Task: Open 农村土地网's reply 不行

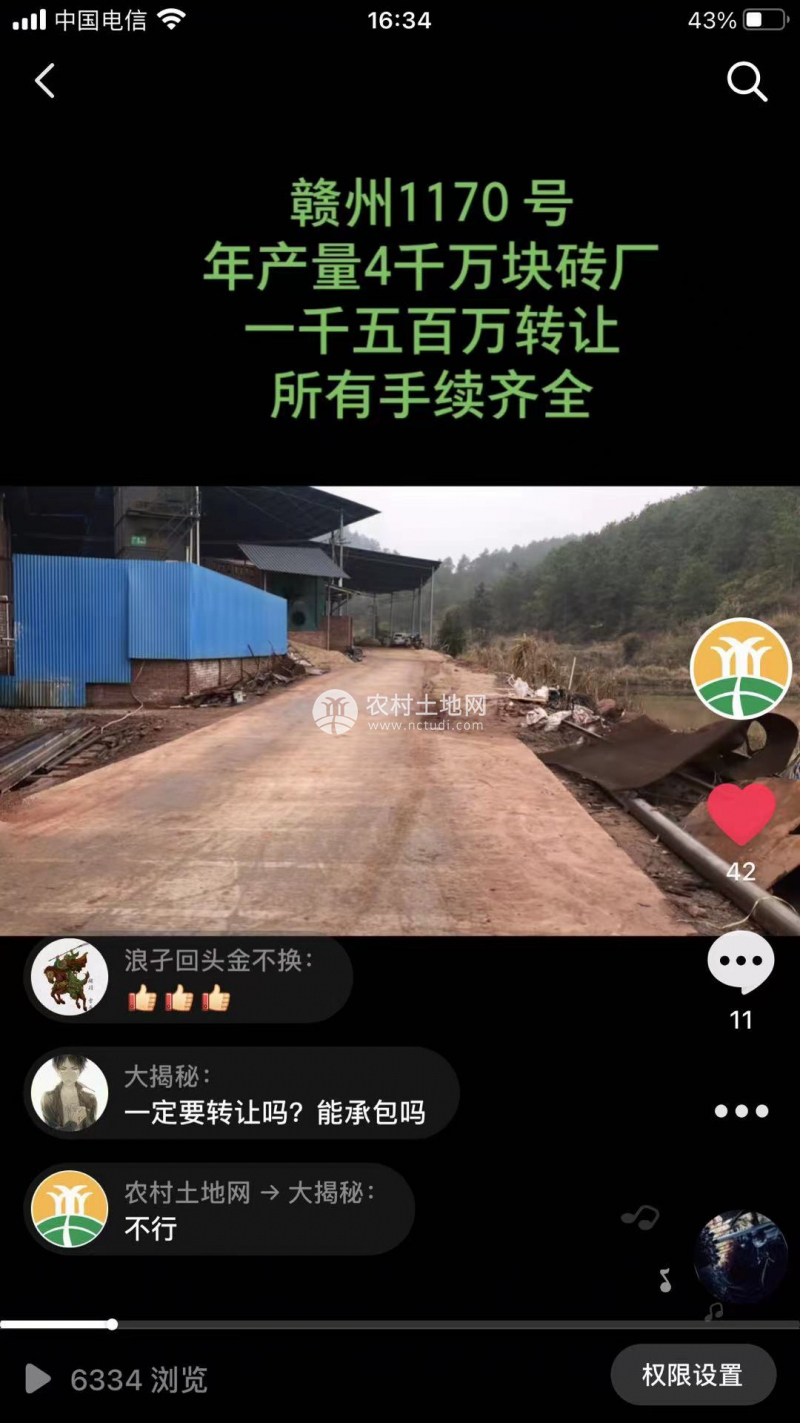Action: point(218,1210)
